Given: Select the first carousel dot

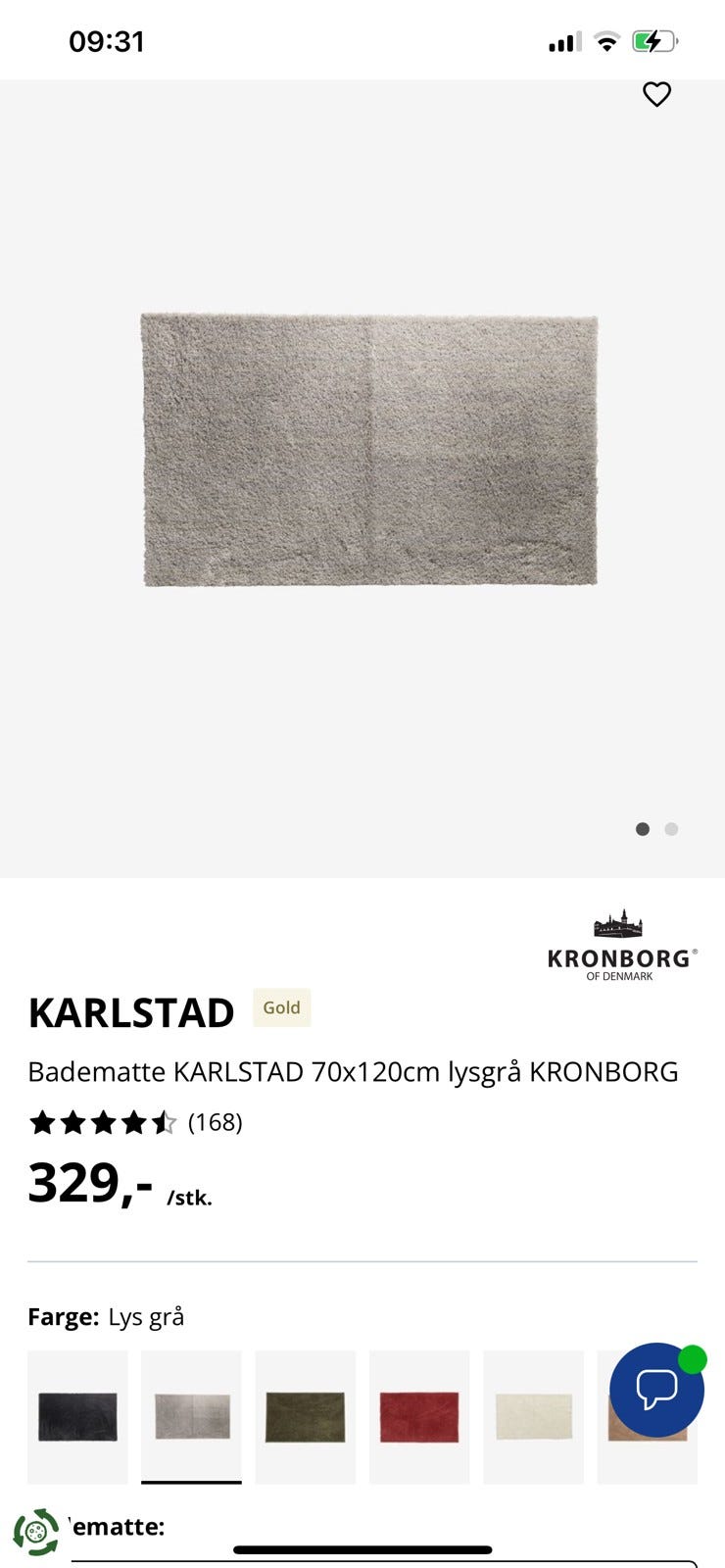Looking at the screenshot, I should click(x=644, y=828).
